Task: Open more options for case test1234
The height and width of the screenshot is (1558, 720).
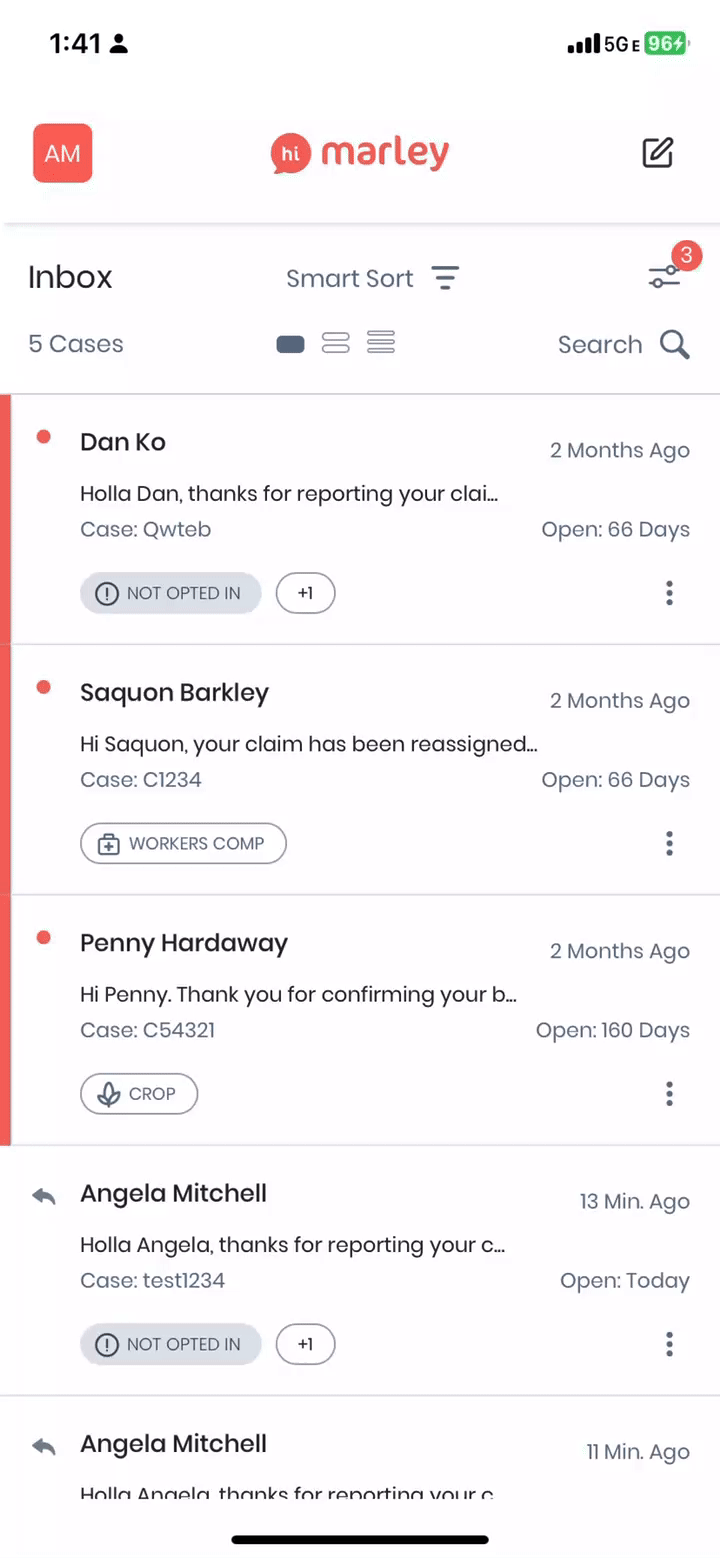Action: pyautogui.click(x=669, y=1344)
